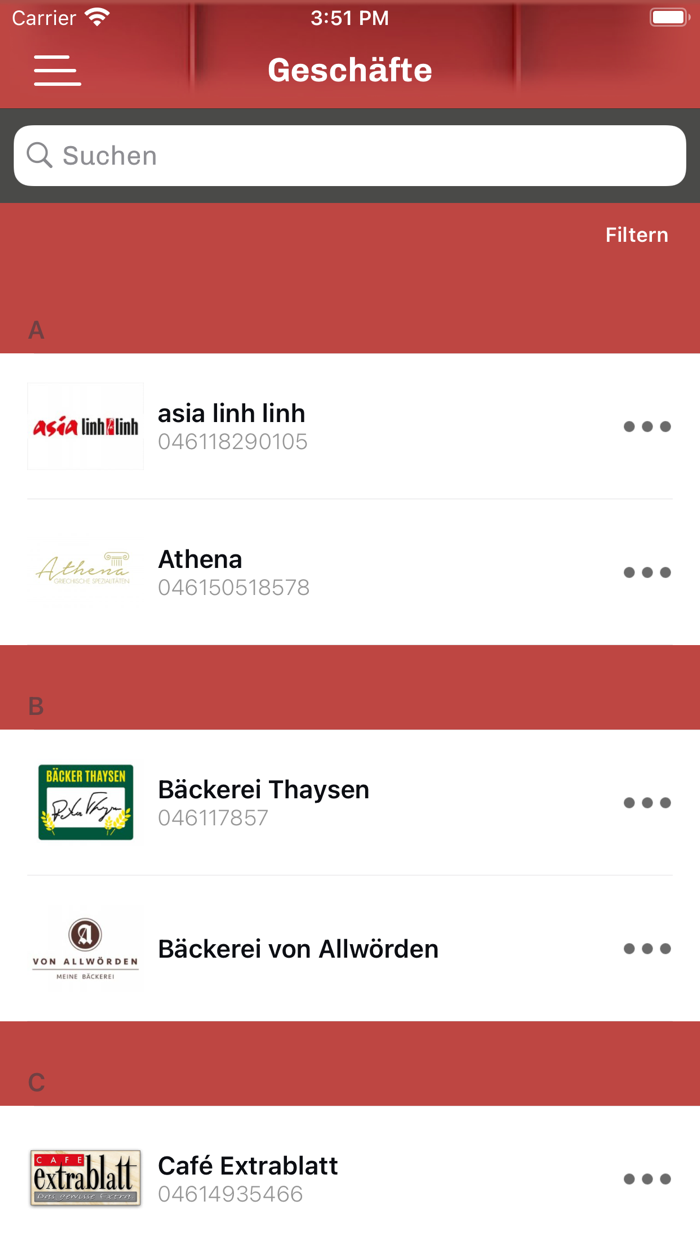Image resolution: width=700 pixels, height=1244 pixels.
Task: Open the asia linh linh entry
Action: [300, 426]
